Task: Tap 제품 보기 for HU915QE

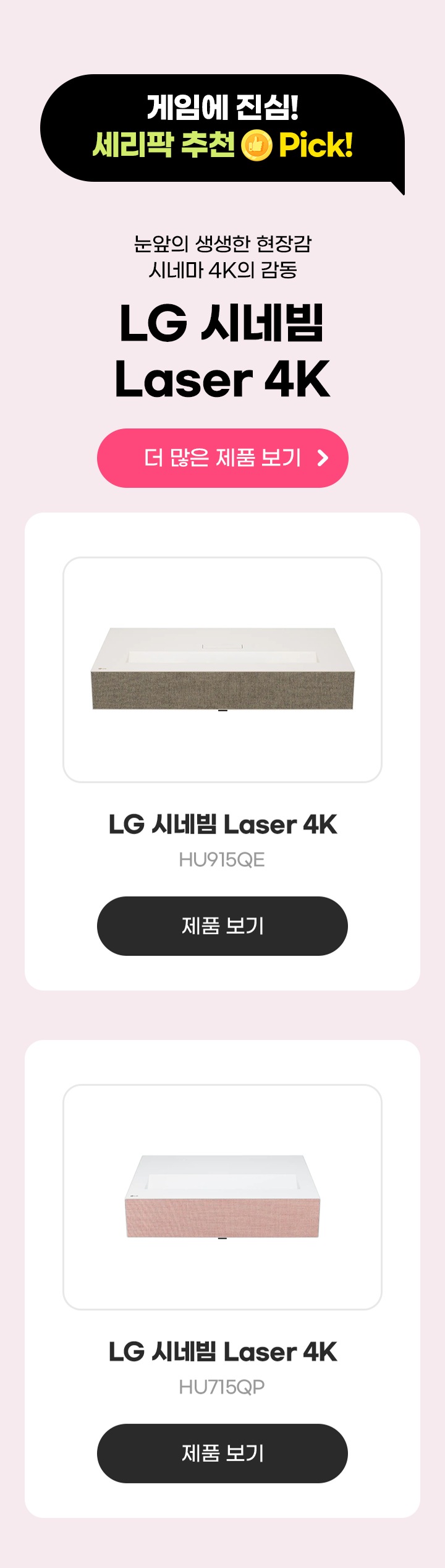Action: click(x=222, y=926)
